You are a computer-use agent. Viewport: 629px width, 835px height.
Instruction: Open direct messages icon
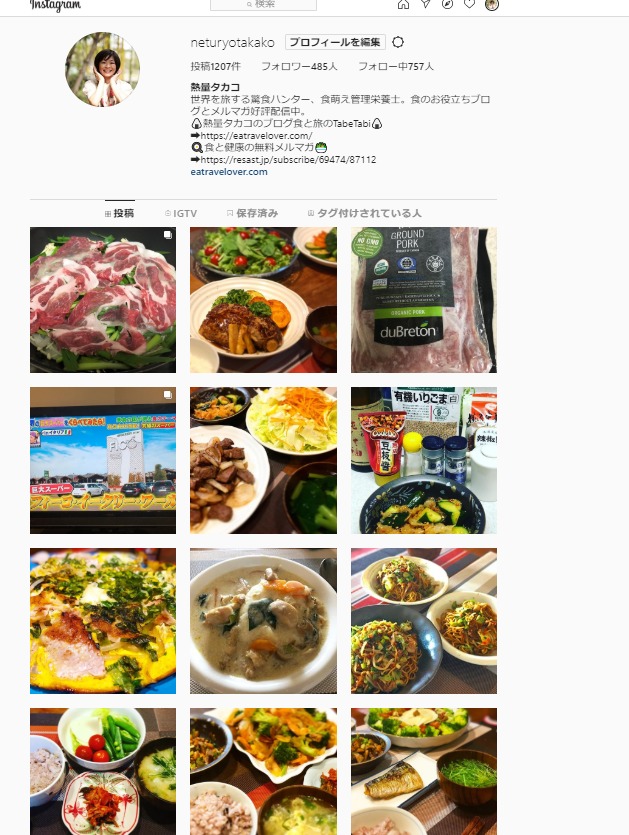(x=425, y=5)
